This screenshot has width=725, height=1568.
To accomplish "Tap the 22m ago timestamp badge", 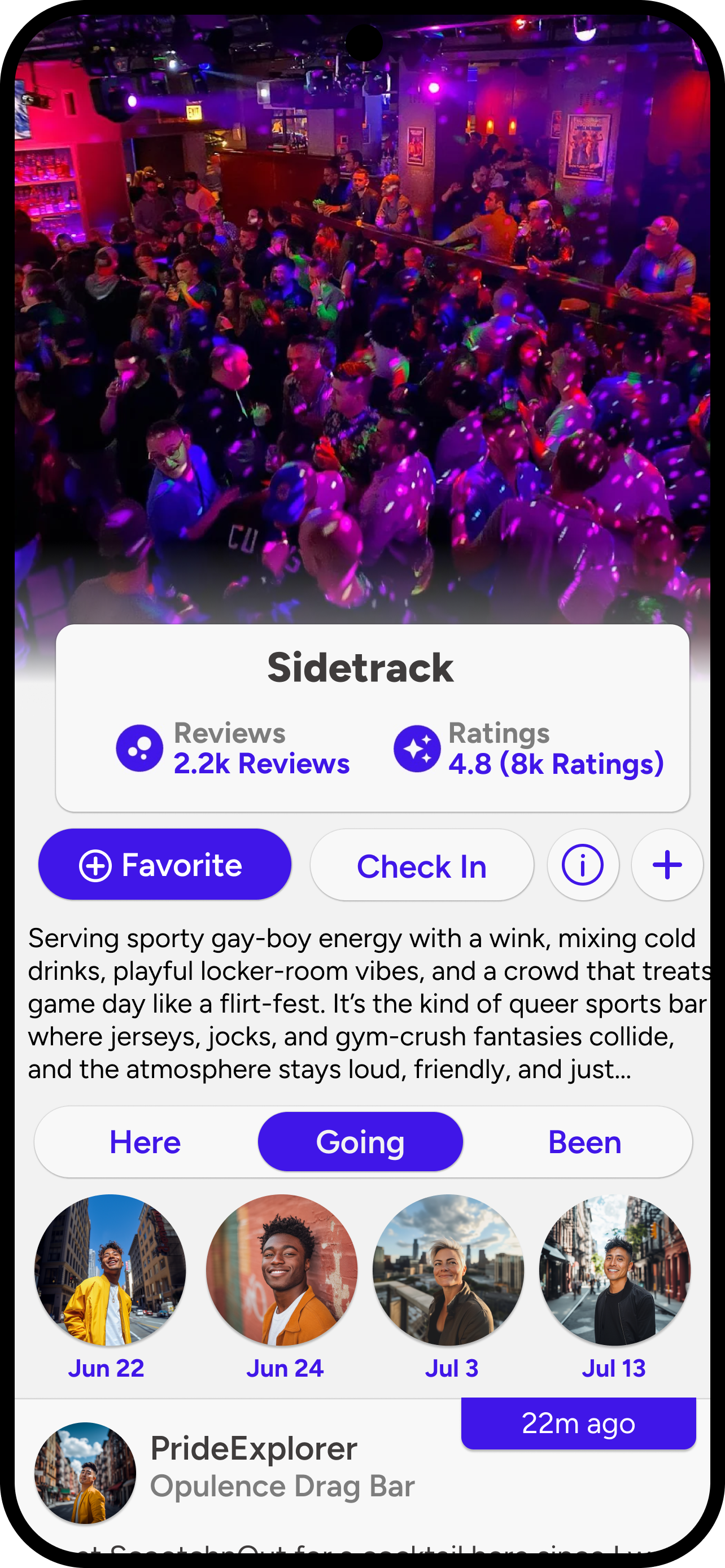I will [x=578, y=1423].
